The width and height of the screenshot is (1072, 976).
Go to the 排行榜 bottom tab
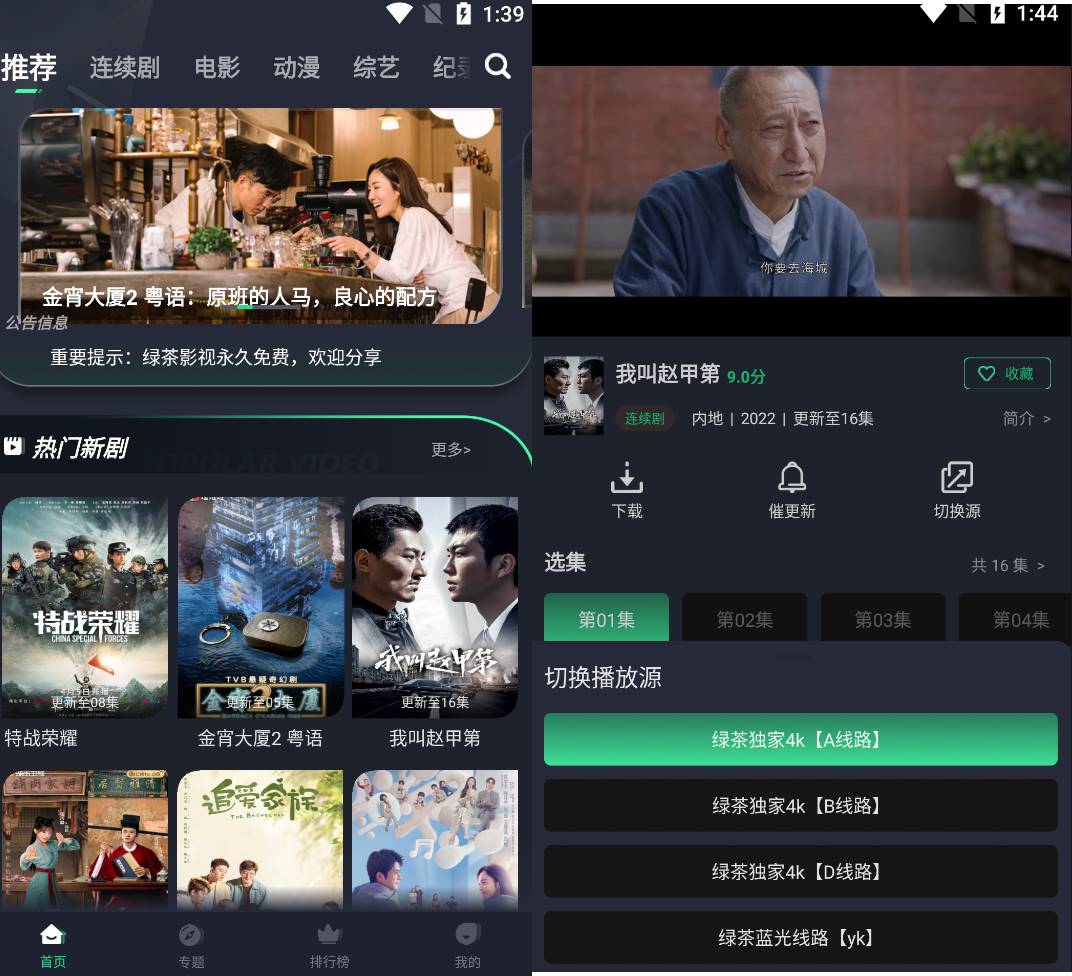click(x=329, y=946)
